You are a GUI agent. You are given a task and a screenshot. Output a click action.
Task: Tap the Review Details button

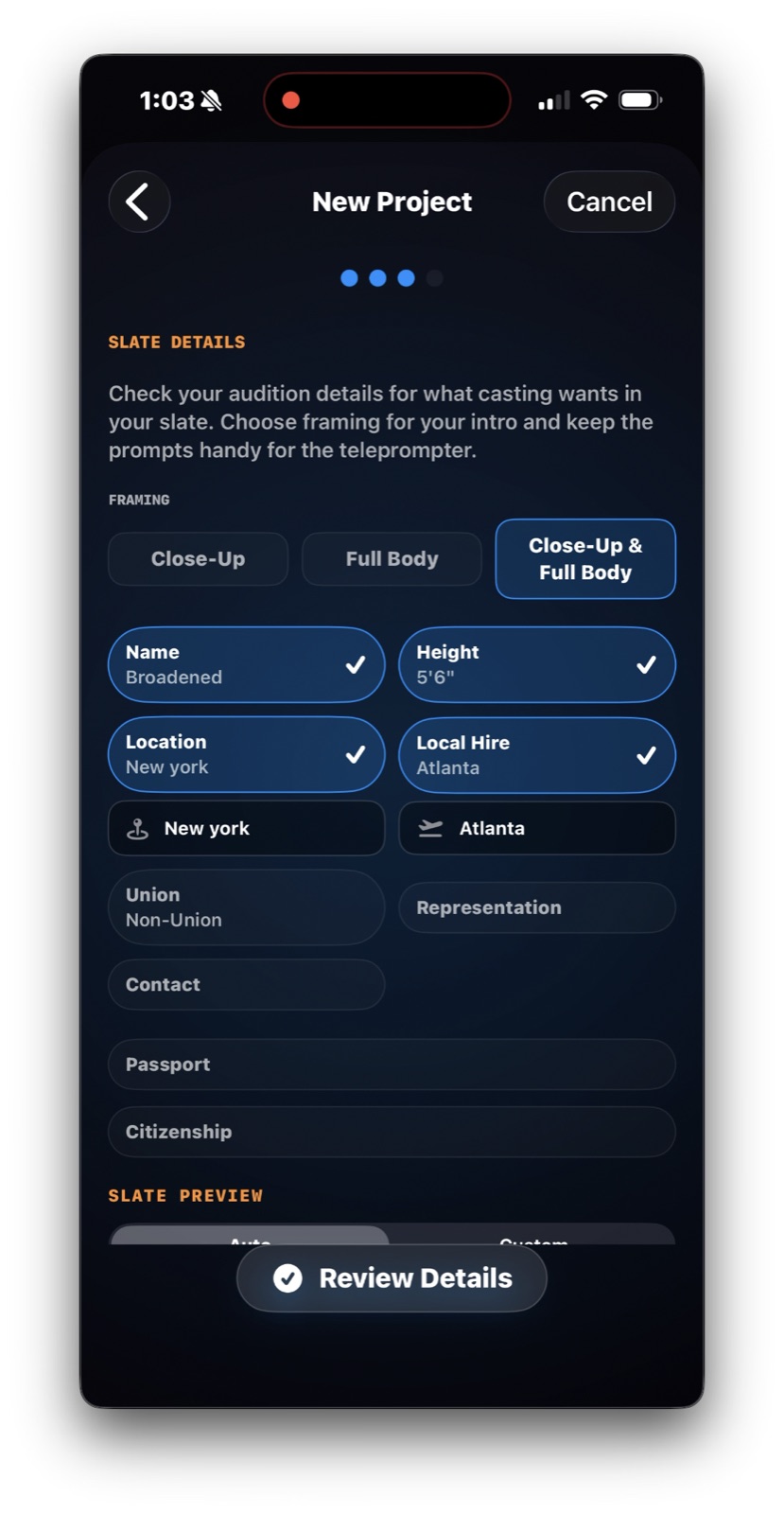click(x=392, y=1278)
